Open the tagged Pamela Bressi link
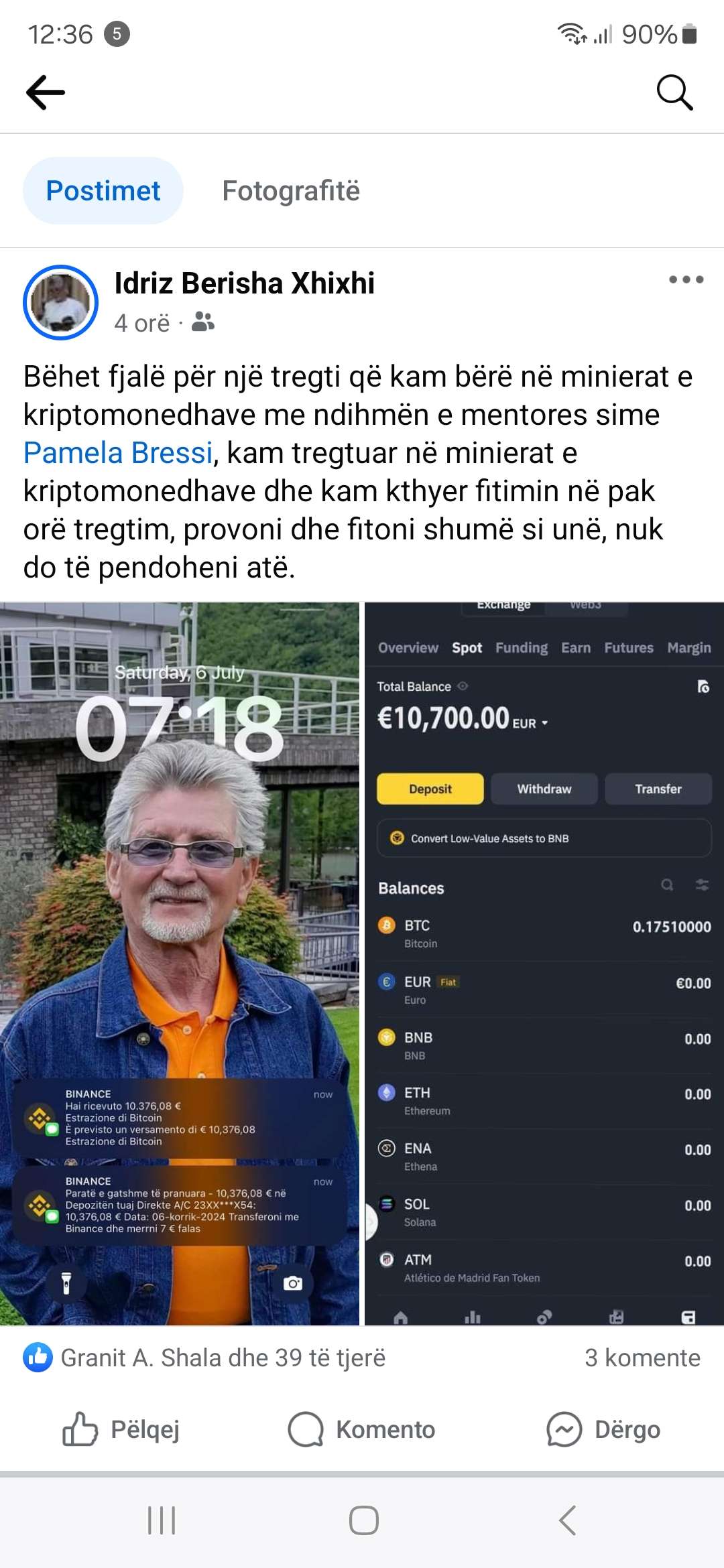The image size is (724, 1568). (x=118, y=453)
